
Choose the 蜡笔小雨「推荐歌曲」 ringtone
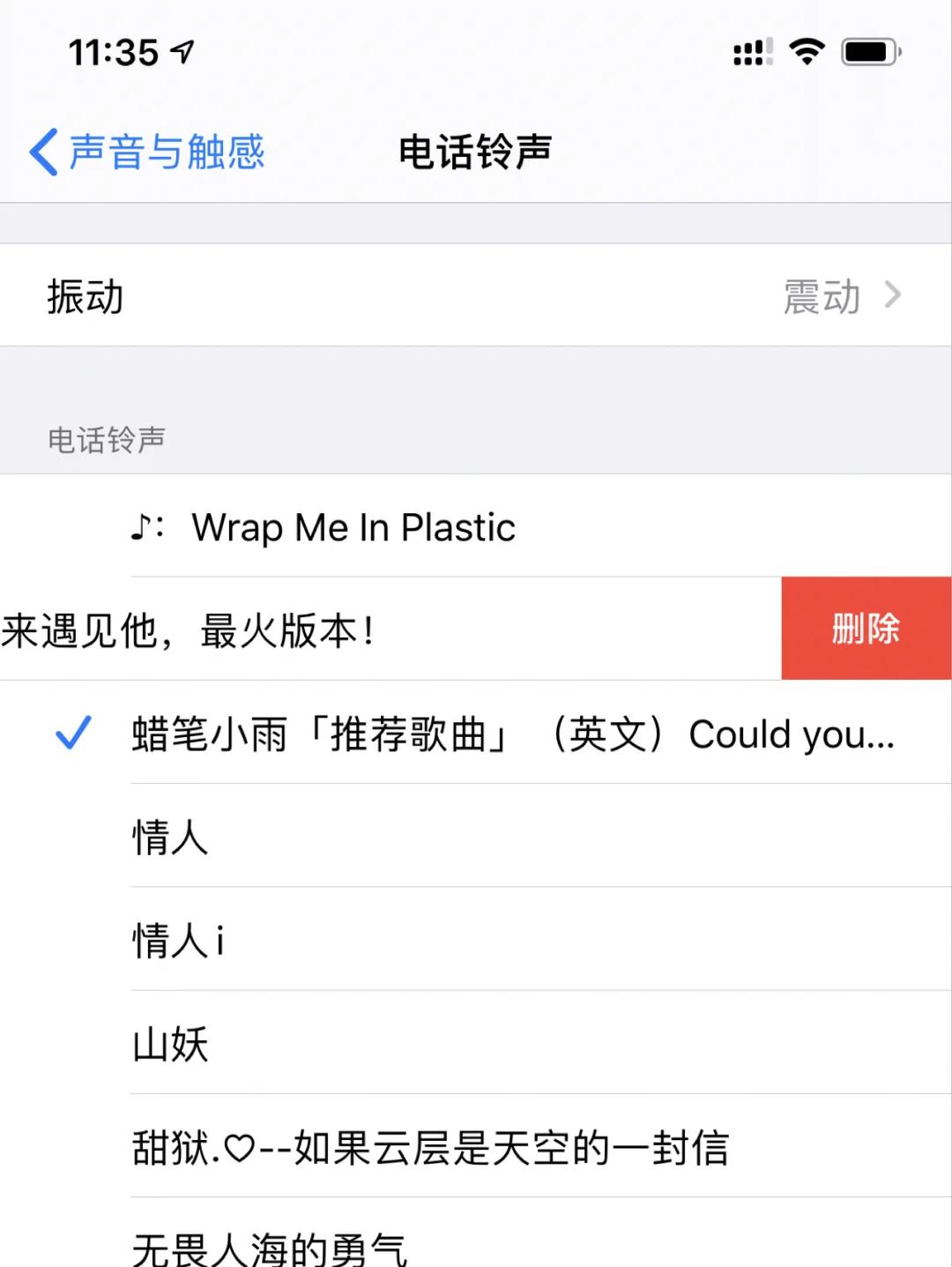point(511,734)
